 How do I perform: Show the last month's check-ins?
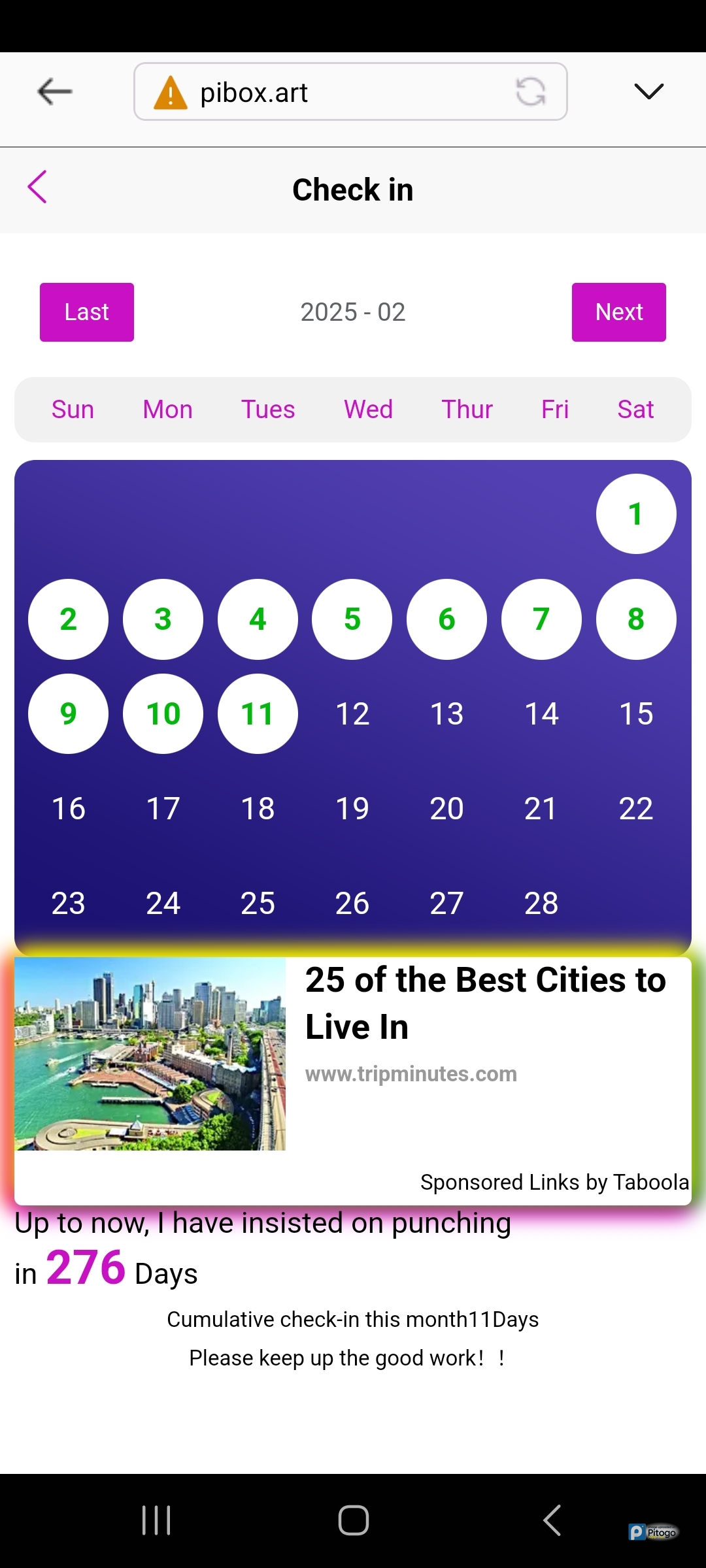pos(87,312)
